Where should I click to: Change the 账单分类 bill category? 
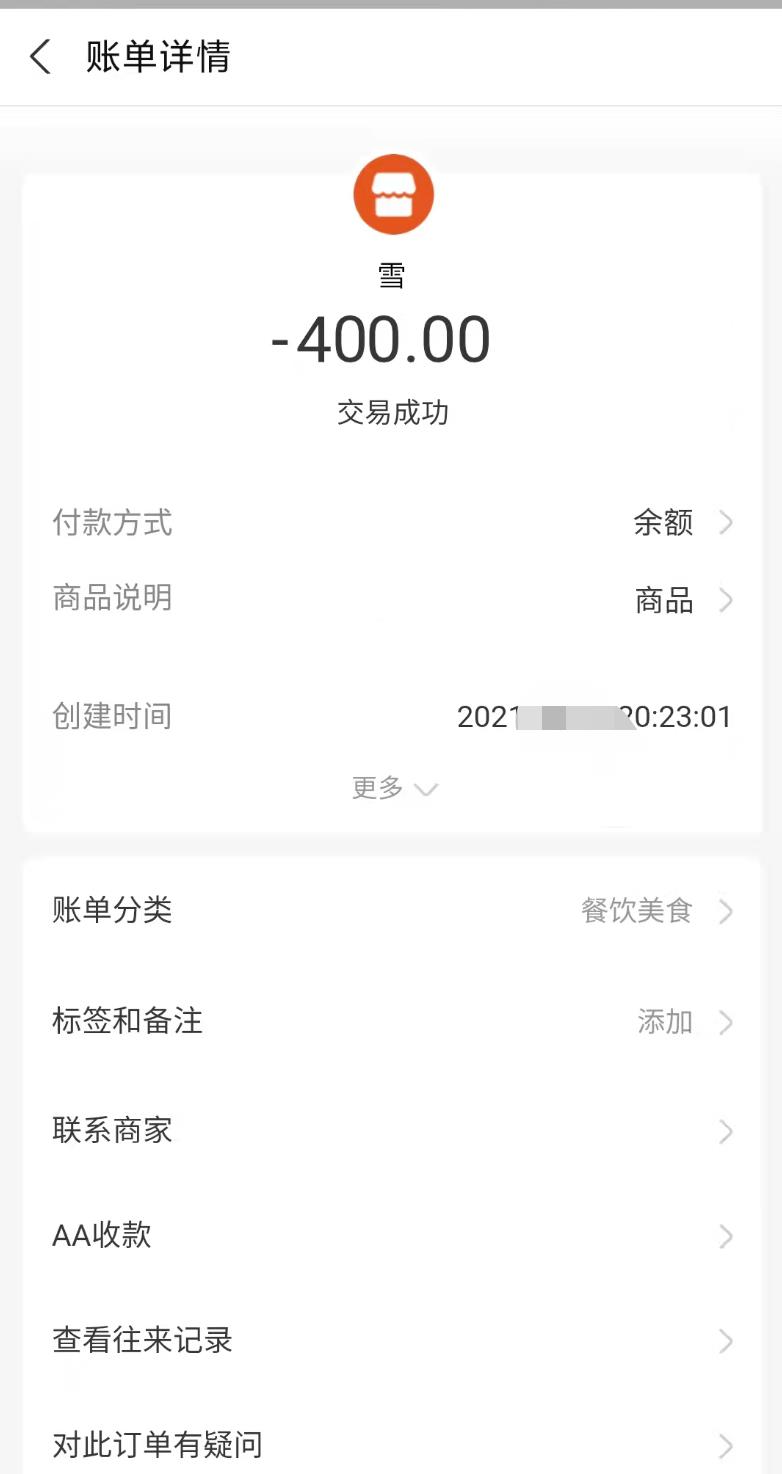point(392,911)
